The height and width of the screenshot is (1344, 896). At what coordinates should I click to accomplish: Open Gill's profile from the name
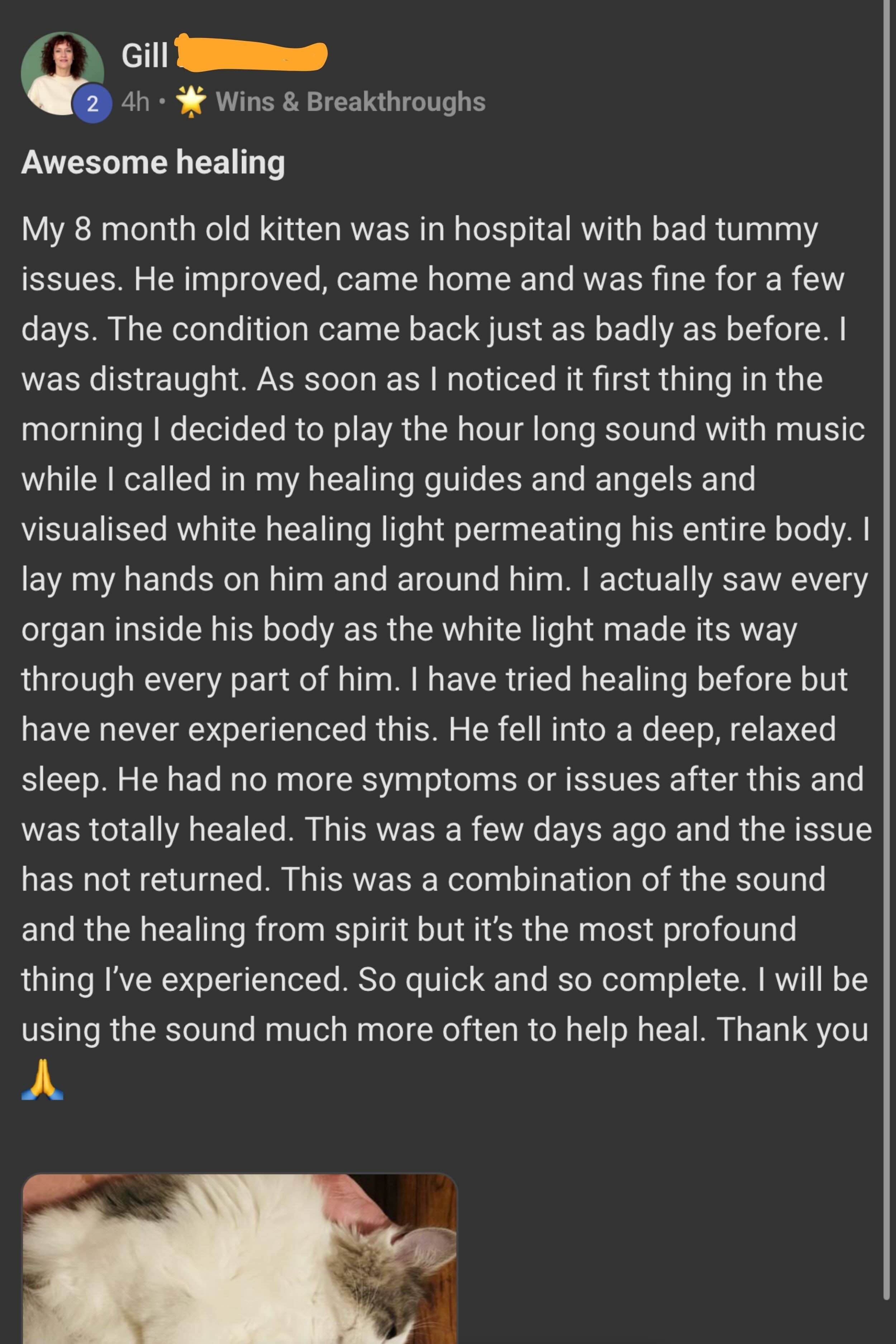tap(144, 56)
